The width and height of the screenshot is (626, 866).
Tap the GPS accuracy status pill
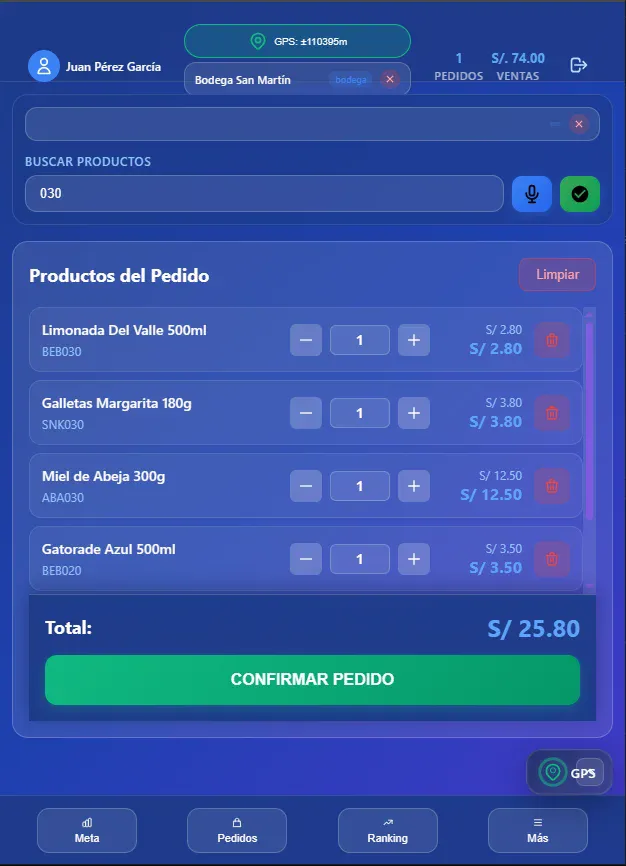[297, 41]
